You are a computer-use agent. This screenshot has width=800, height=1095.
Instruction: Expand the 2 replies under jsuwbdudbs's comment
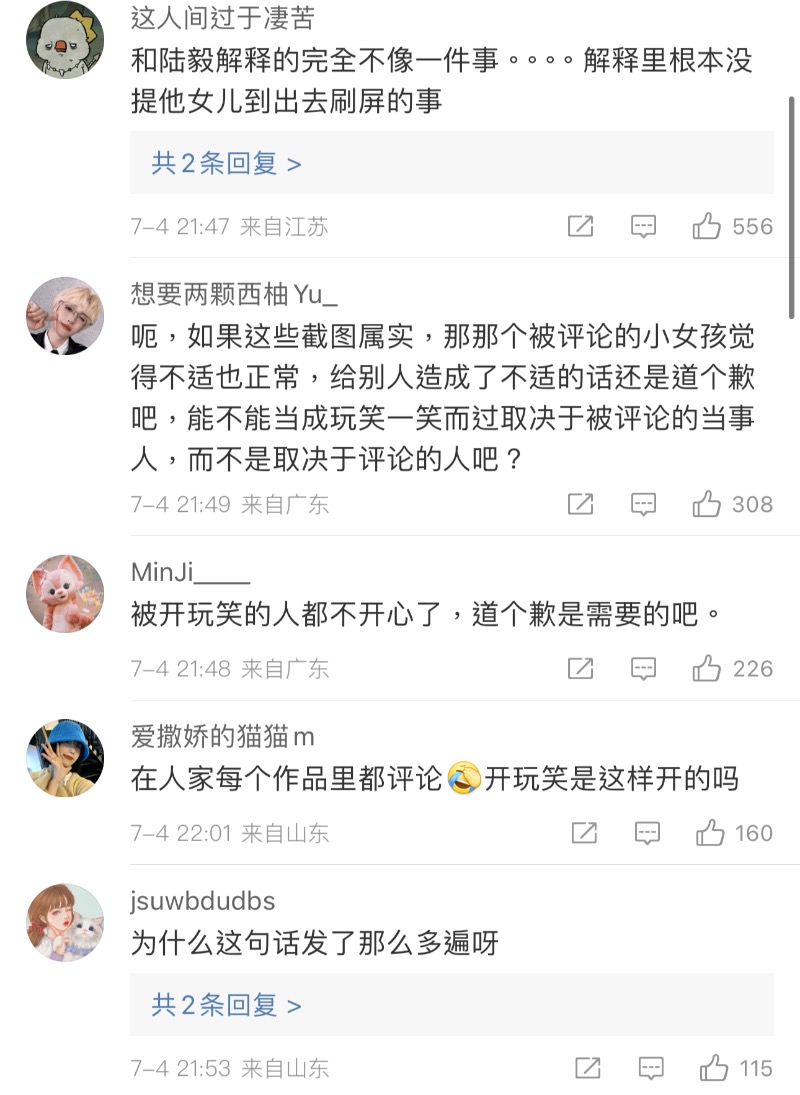(226, 1005)
